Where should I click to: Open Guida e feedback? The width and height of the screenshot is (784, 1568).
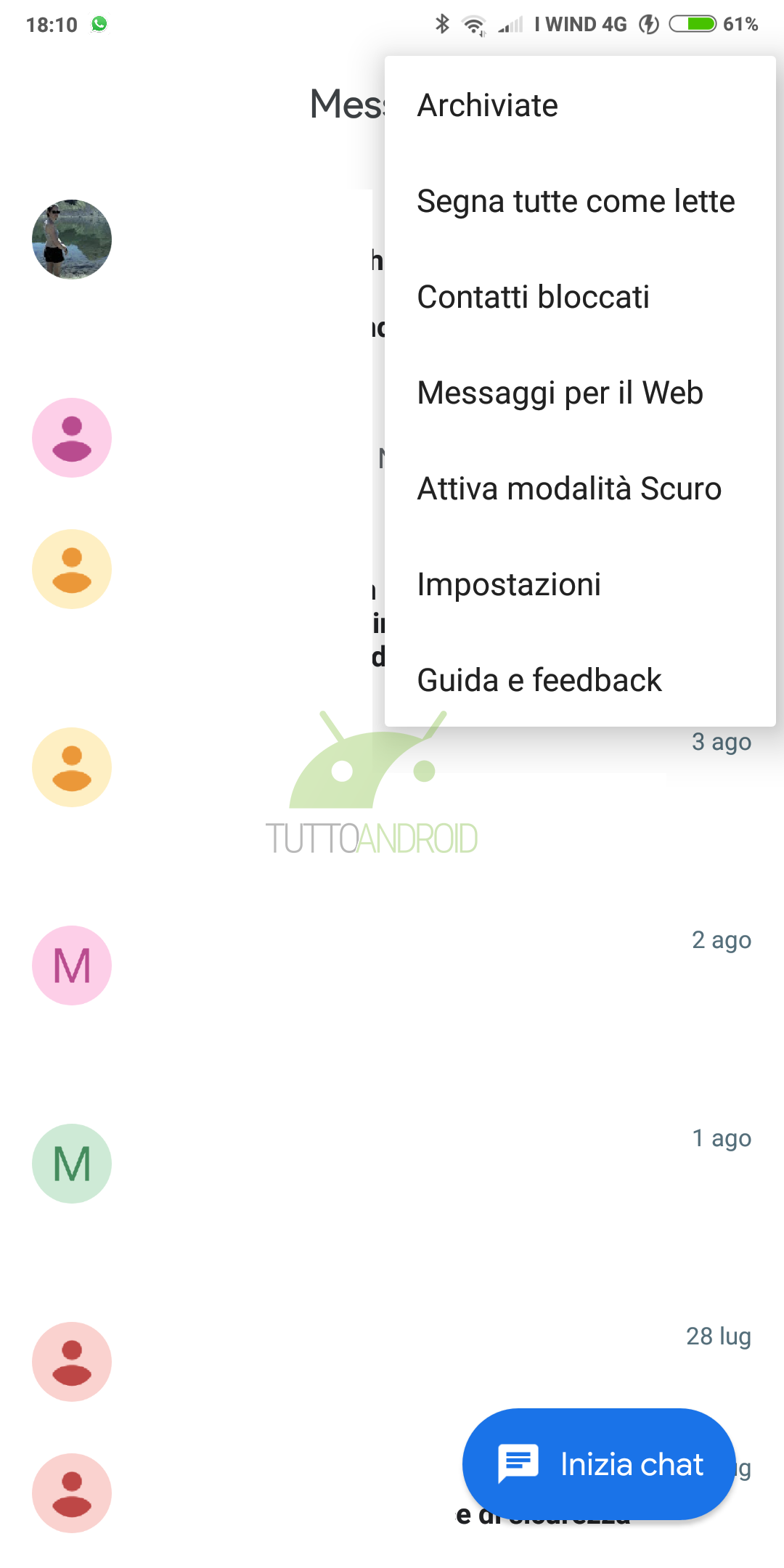(580, 680)
